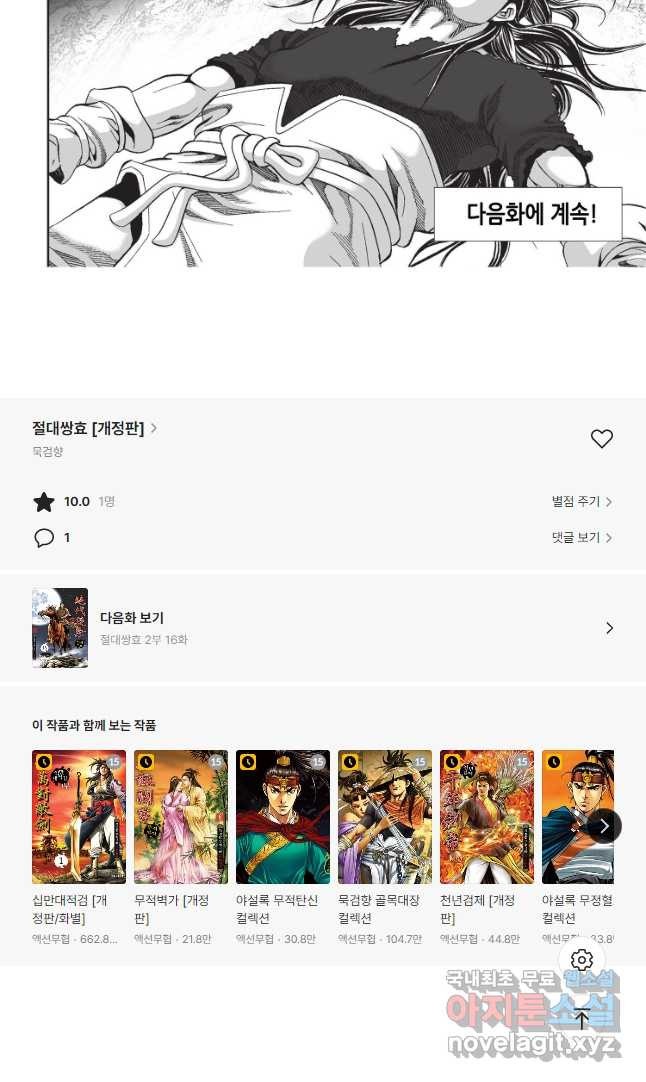The image size is (646, 1082).
Task: Open 야설록 무적탄신 컬렉션 comic
Action: (283, 817)
